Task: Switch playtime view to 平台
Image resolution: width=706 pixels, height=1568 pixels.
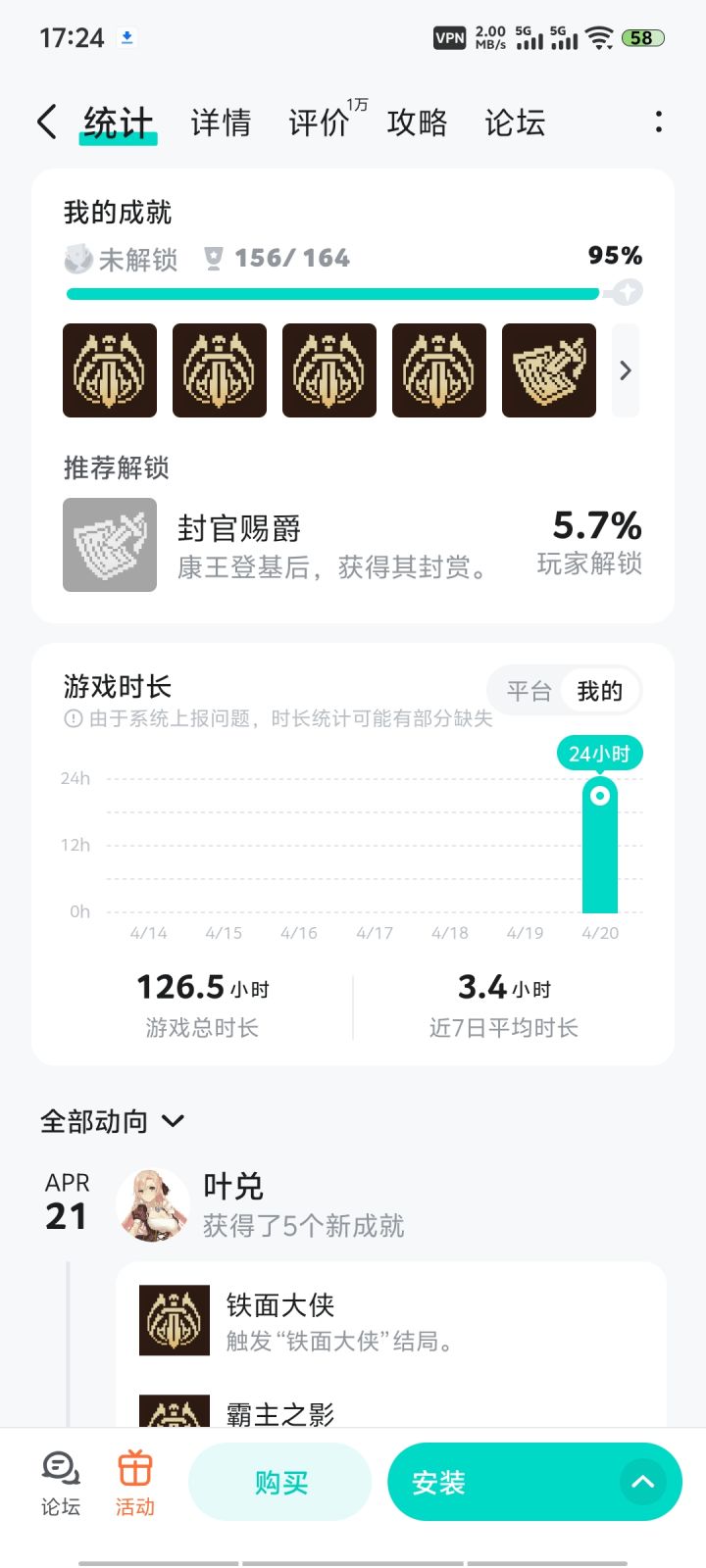Action: tap(528, 691)
